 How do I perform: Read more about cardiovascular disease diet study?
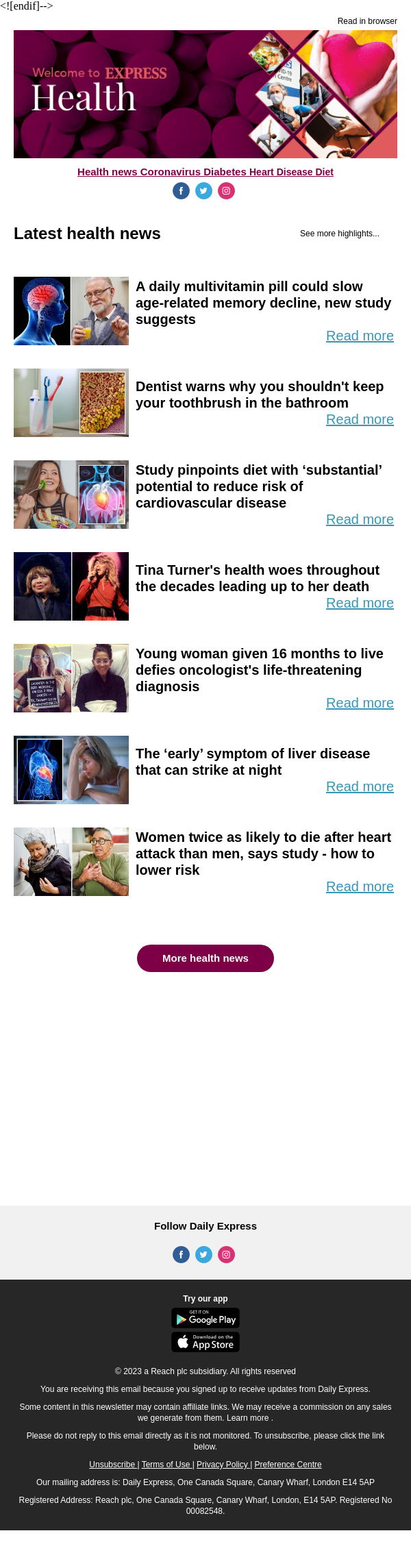(x=360, y=519)
